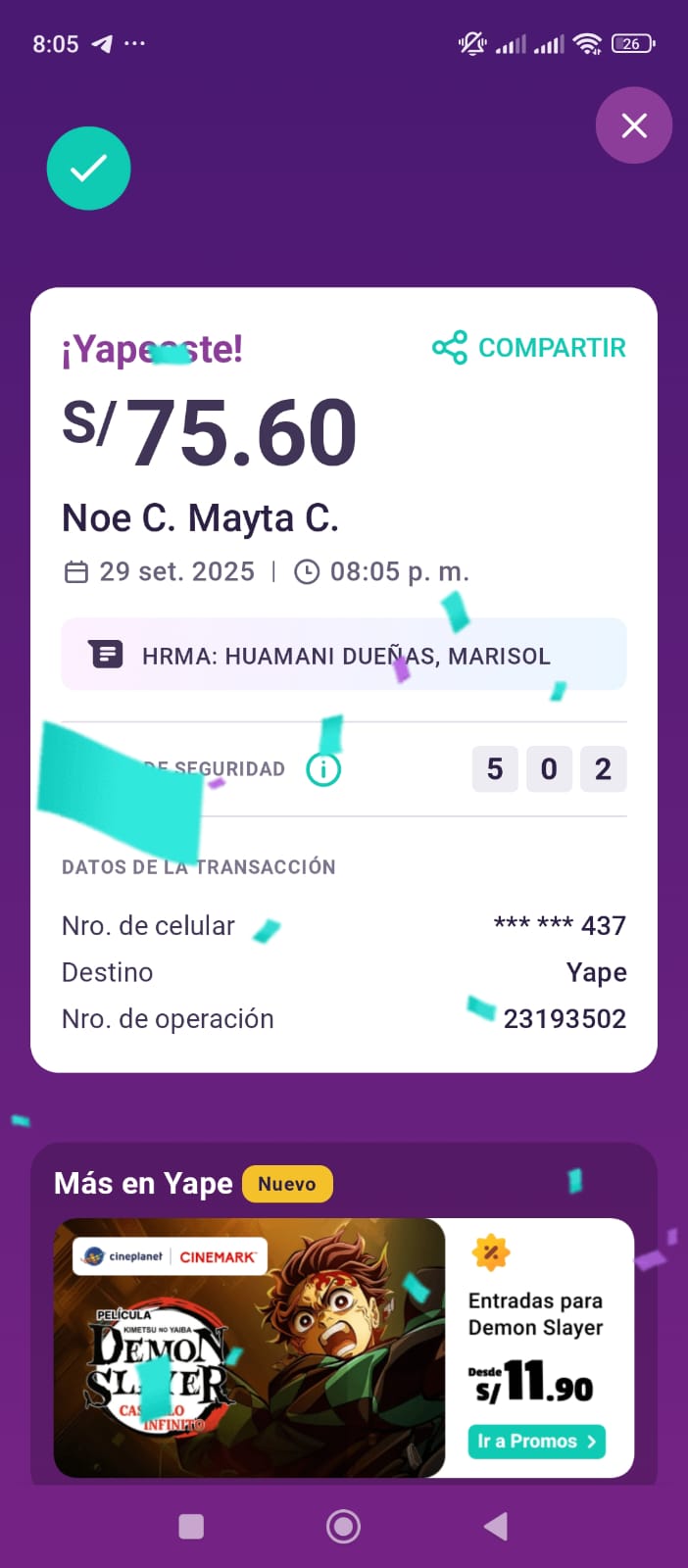Tap the 'Ir a Promos' button
This screenshot has height=1568, width=688.
(536, 1442)
